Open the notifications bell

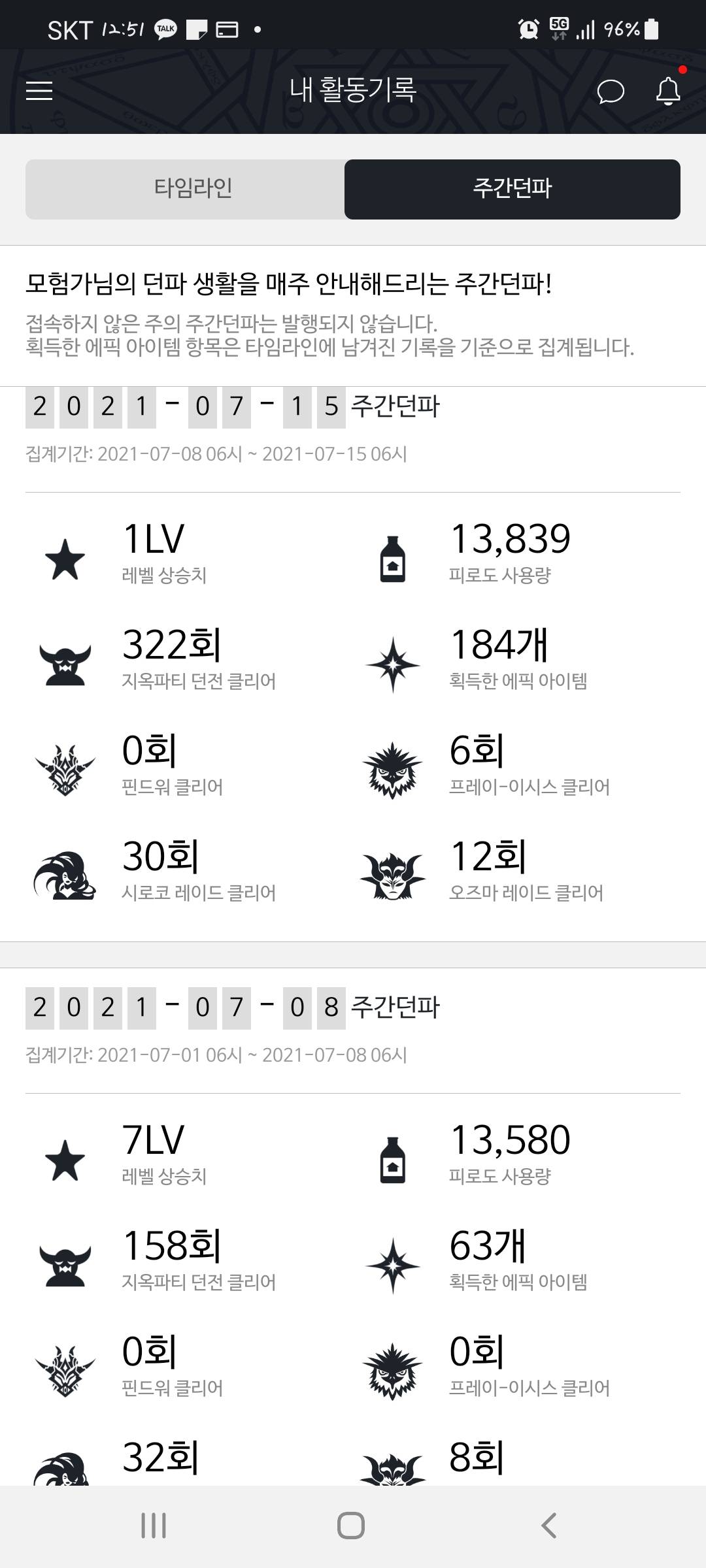click(x=668, y=91)
